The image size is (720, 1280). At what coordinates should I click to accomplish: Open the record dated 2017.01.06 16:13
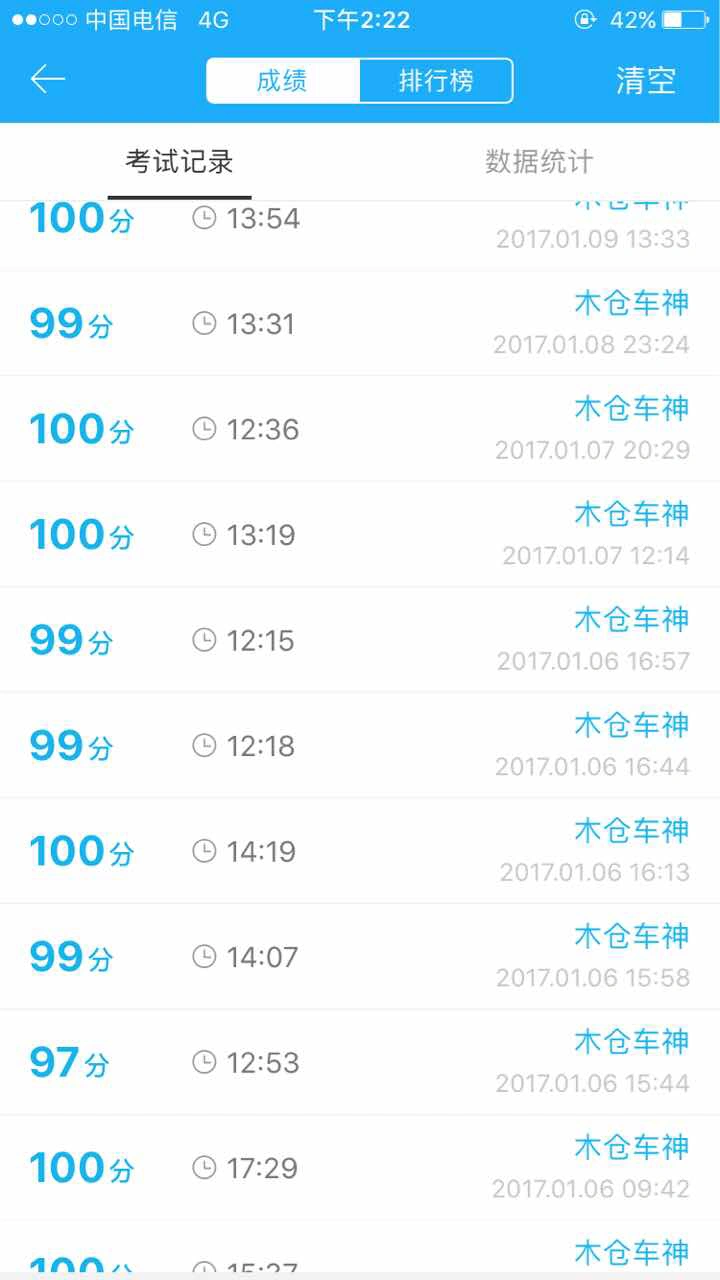pos(360,851)
